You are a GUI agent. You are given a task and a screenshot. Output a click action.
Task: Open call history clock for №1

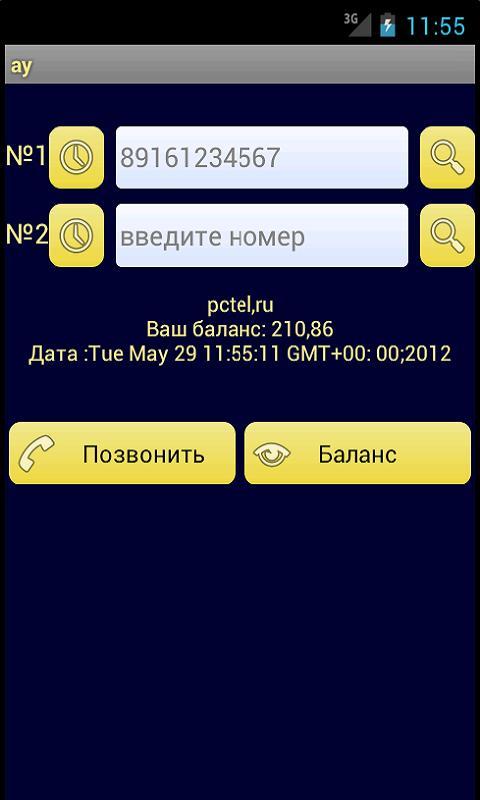[x=77, y=158]
